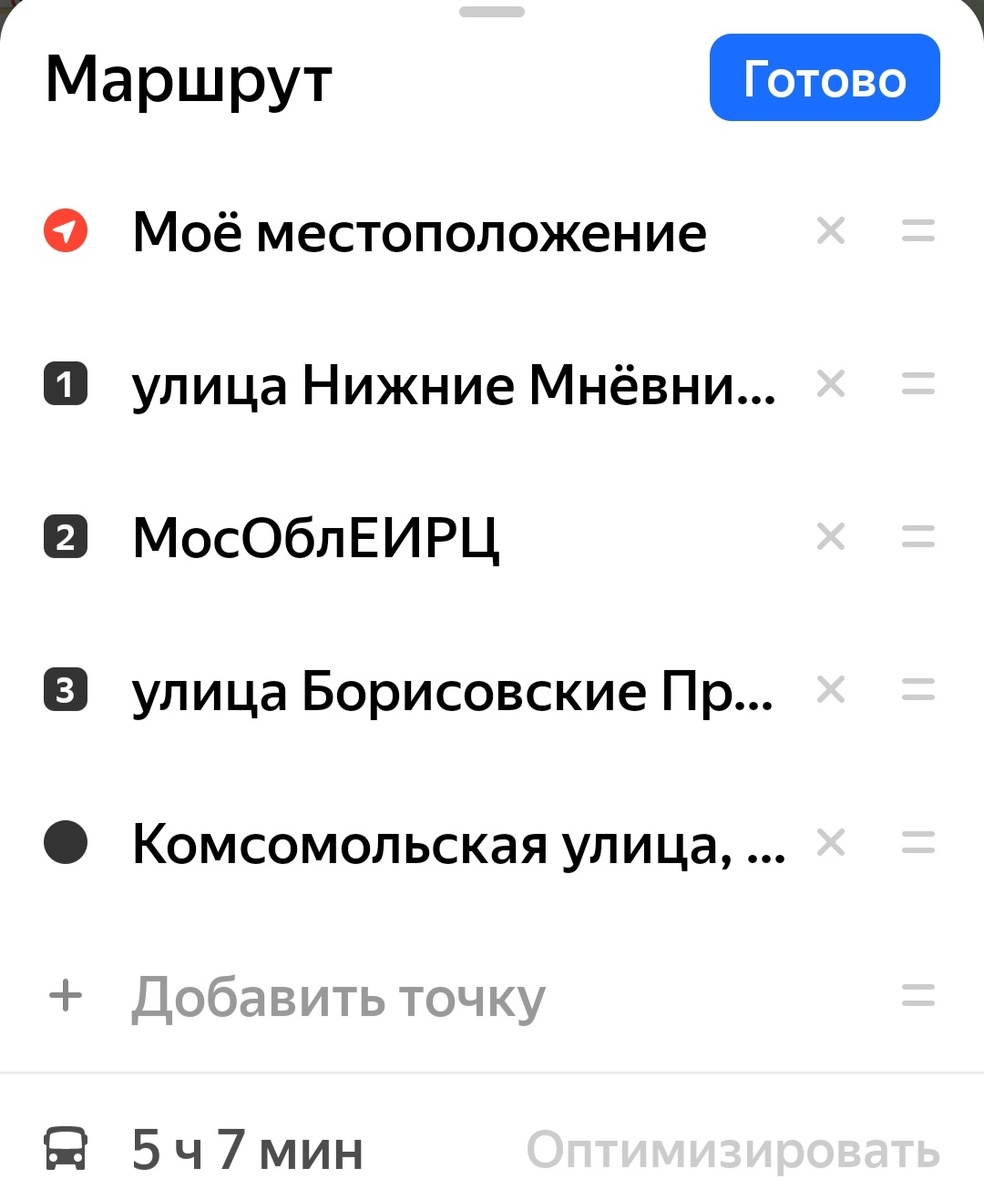Remove the Комсомольская улица destination

click(830, 843)
